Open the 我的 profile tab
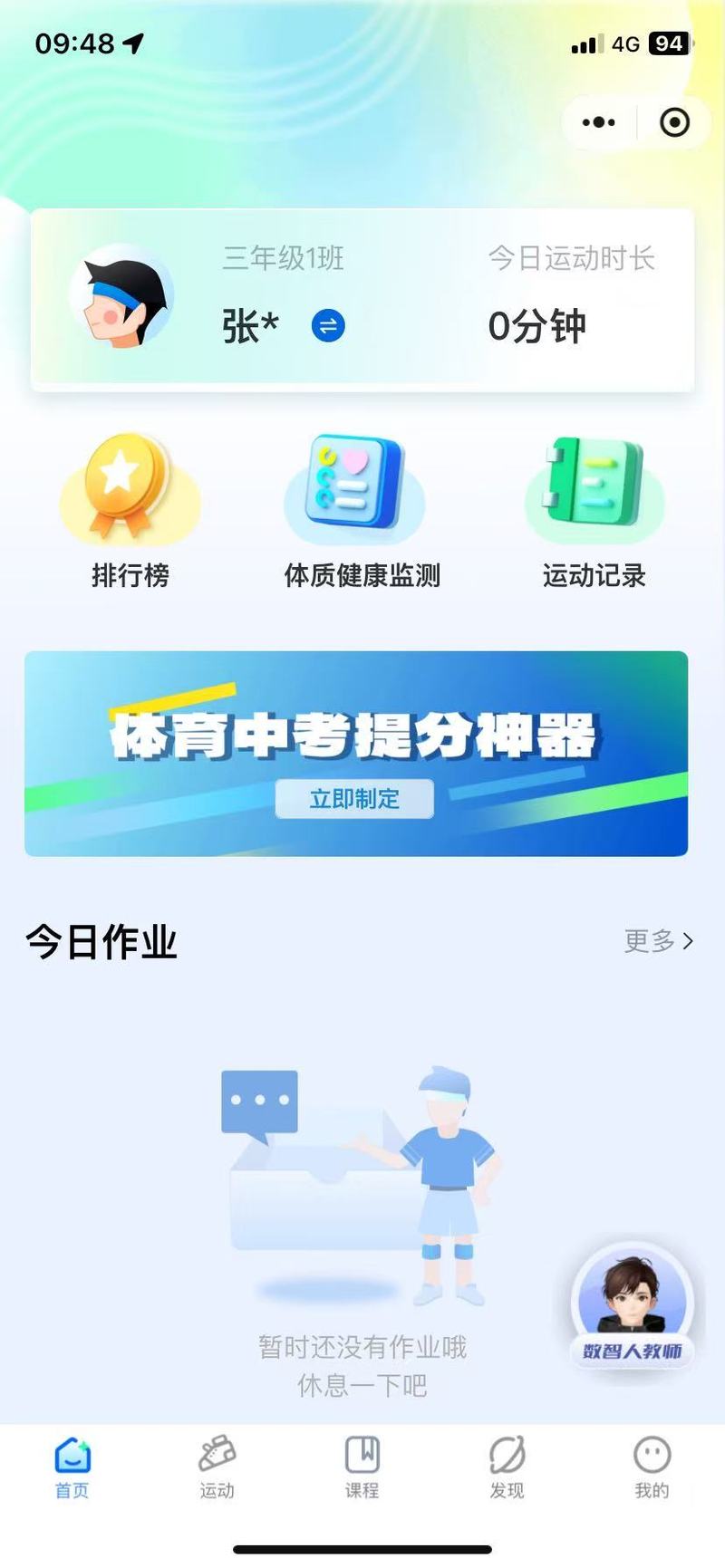The image size is (725, 1568). point(652,1467)
